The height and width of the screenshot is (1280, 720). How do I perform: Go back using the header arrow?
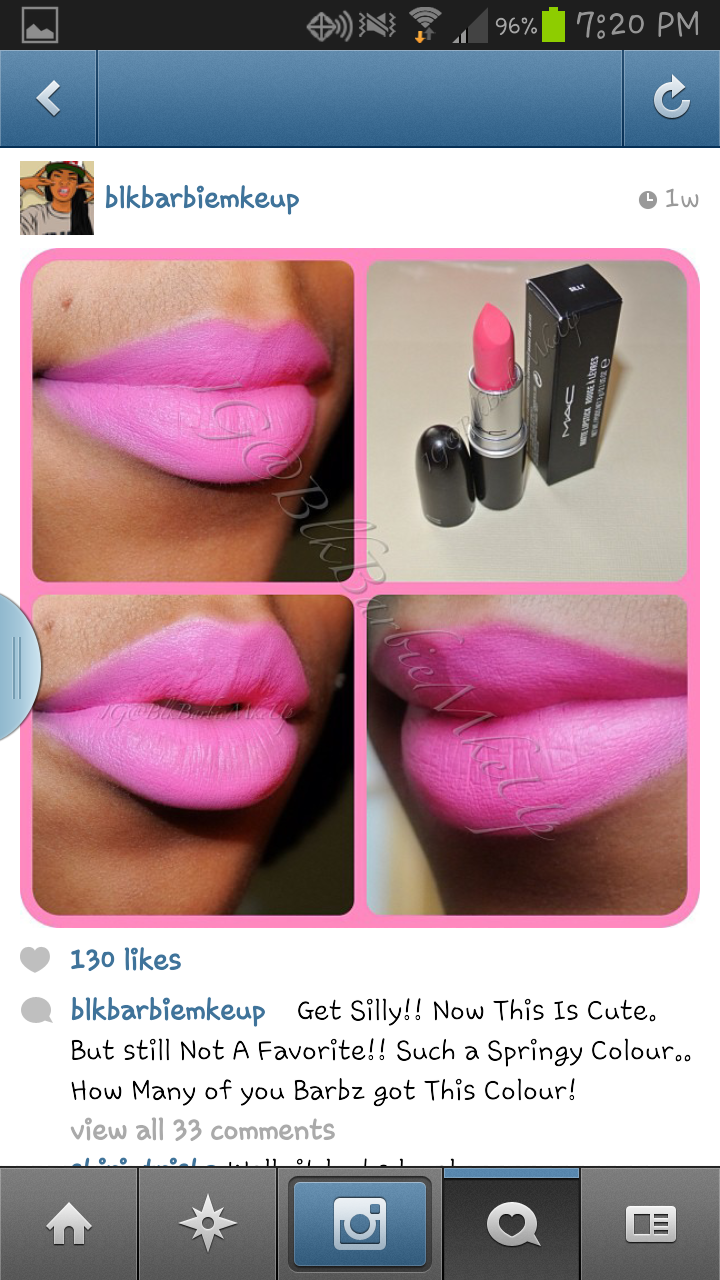[x=48, y=98]
